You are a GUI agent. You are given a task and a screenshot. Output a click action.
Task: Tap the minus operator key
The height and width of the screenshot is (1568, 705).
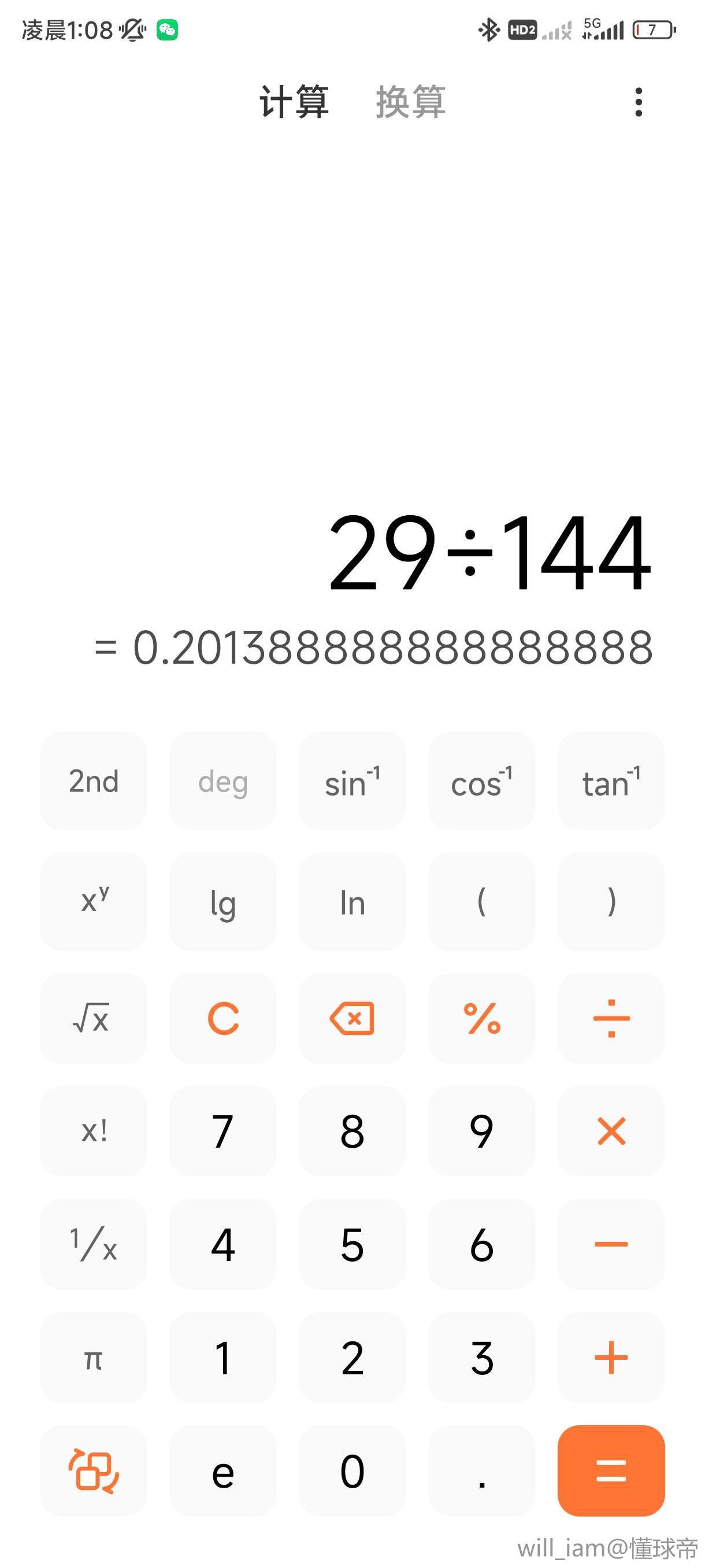[x=611, y=1245]
